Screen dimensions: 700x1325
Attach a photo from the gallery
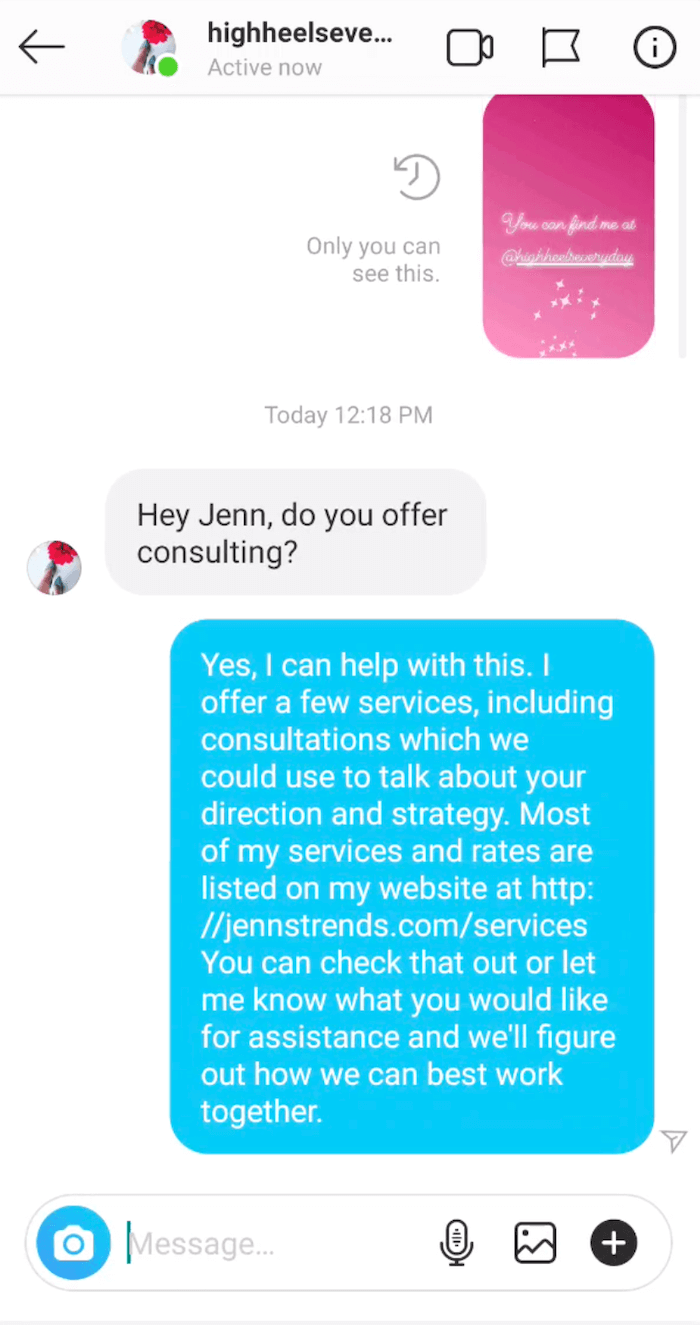535,1243
